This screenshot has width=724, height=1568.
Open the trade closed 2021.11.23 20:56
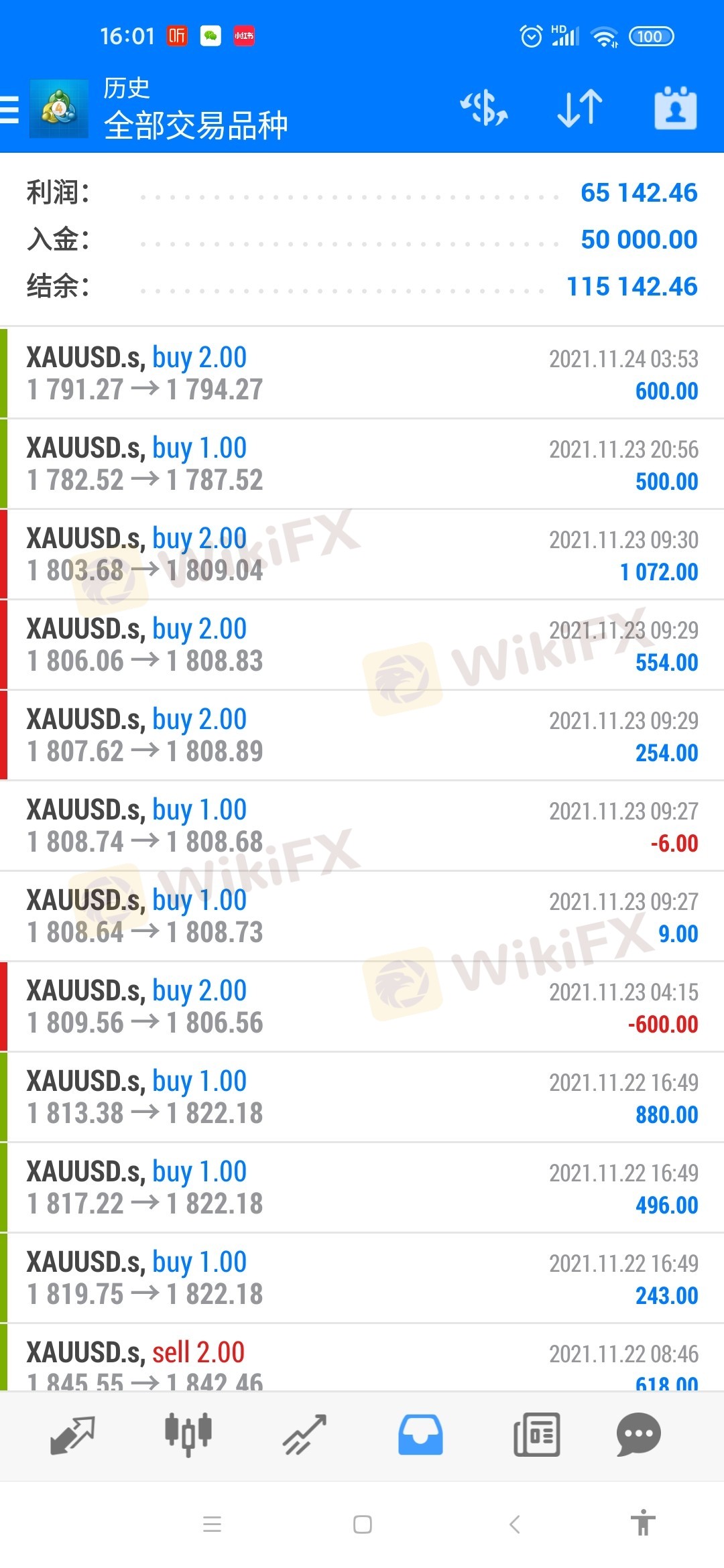coord(362,464)
